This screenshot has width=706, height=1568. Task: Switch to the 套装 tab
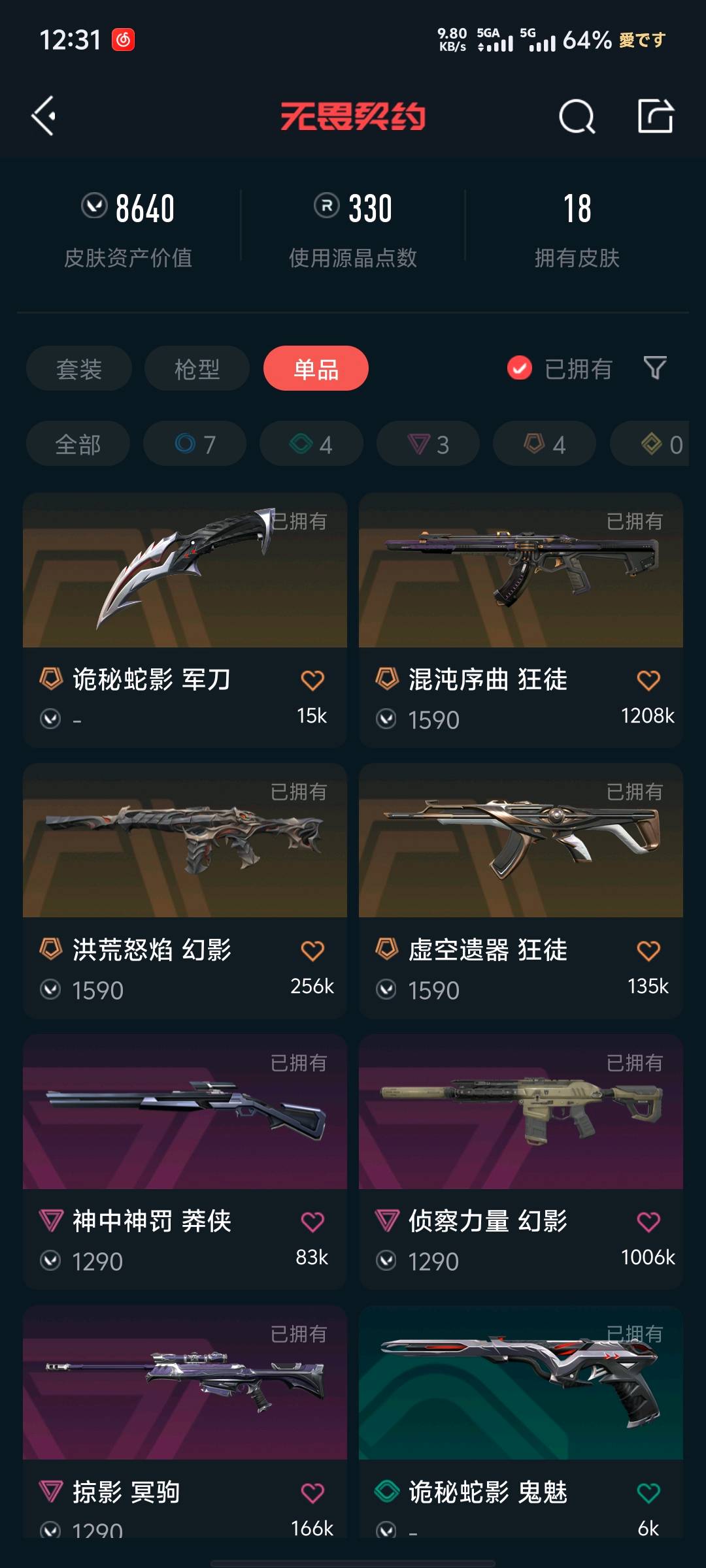[x=79, y=368]
